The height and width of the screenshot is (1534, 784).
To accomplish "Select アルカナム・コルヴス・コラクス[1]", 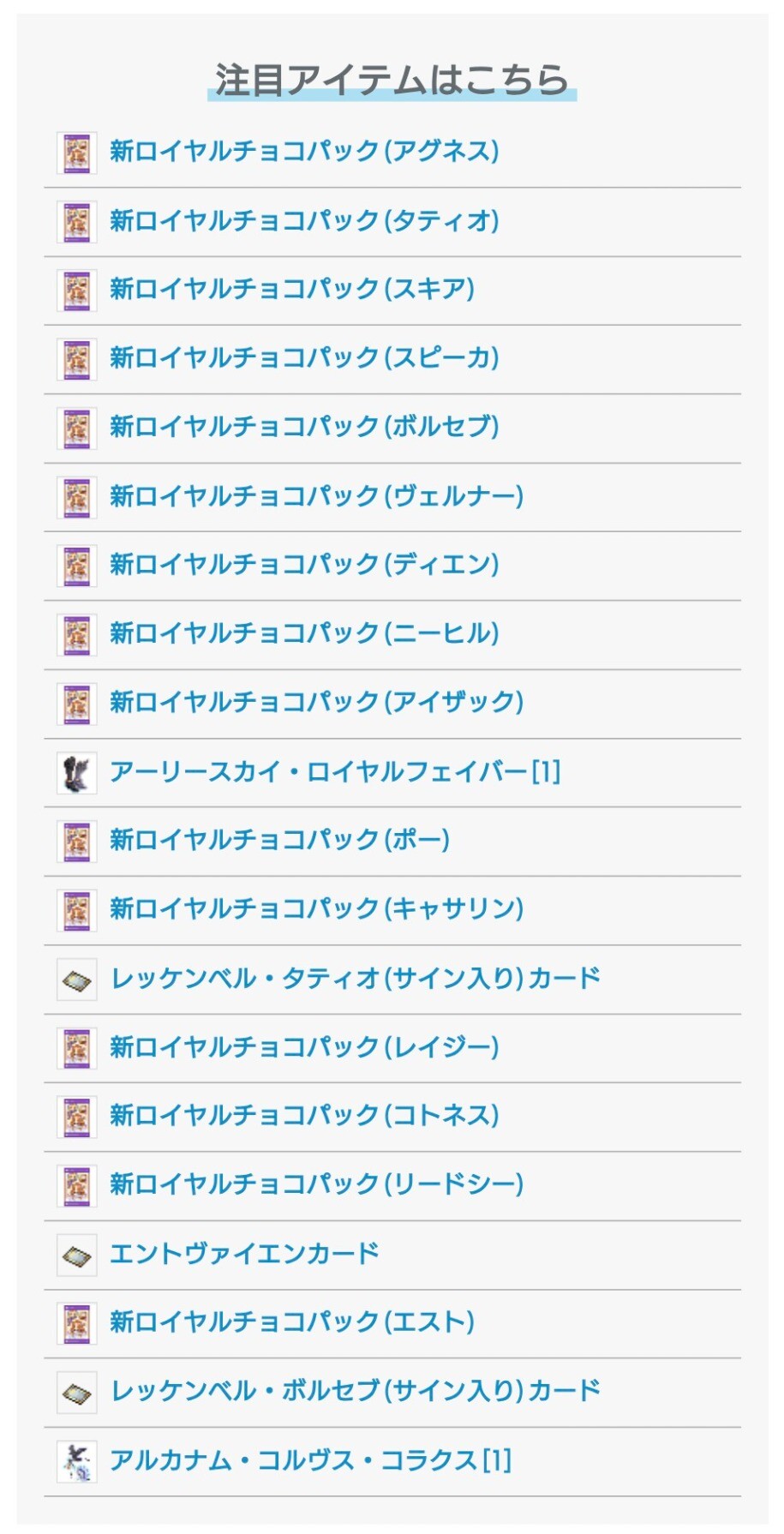I will (310, 1460).
